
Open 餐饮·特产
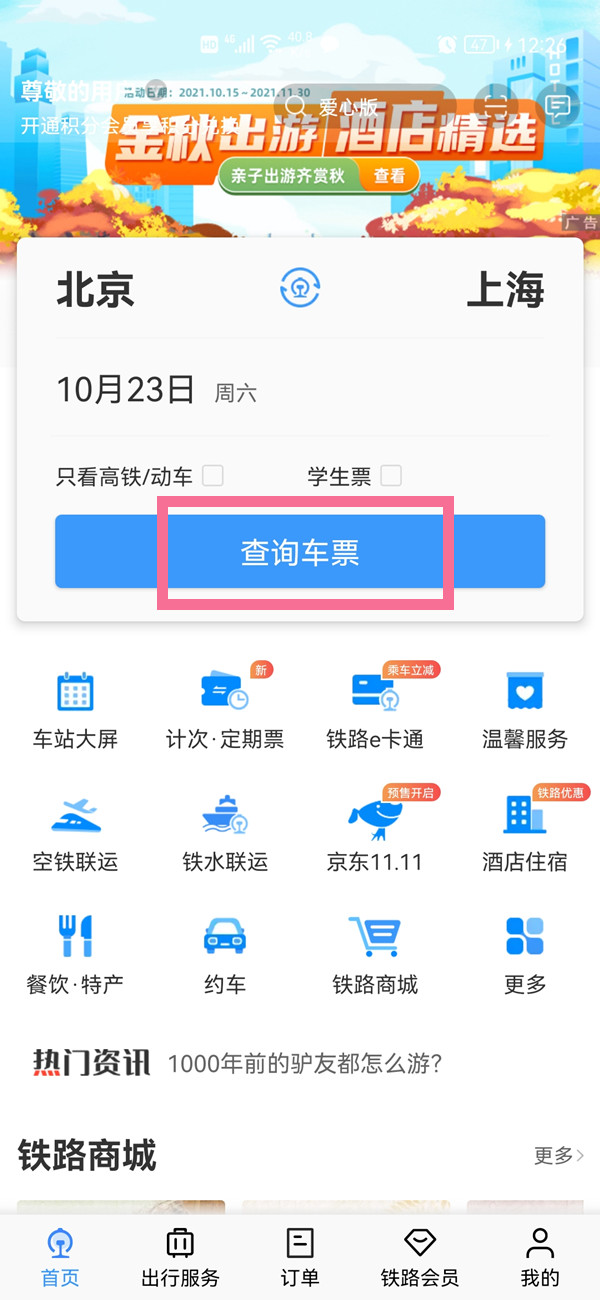tap(75, 954)
